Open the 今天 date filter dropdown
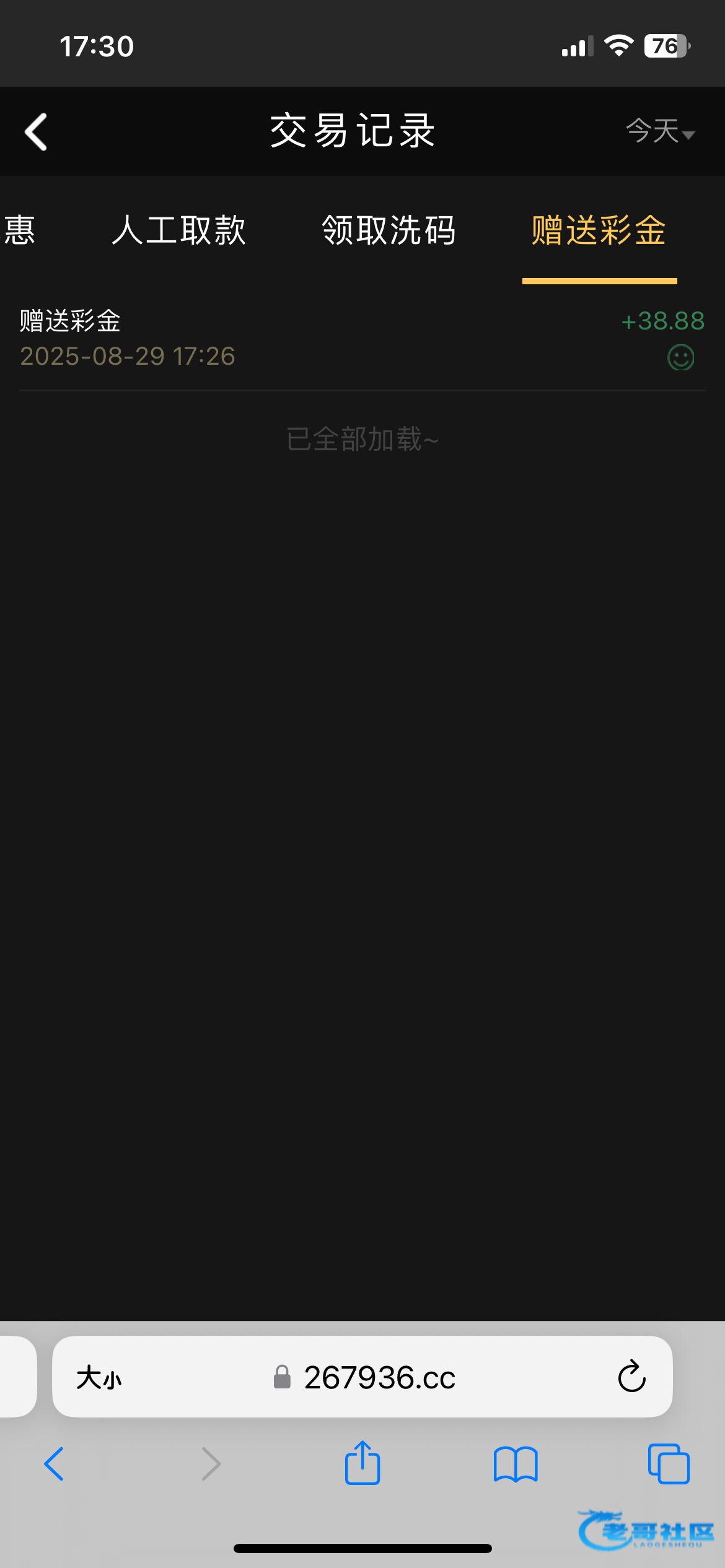The width and height of the screenshot is (725, 1568). (661, 131)
